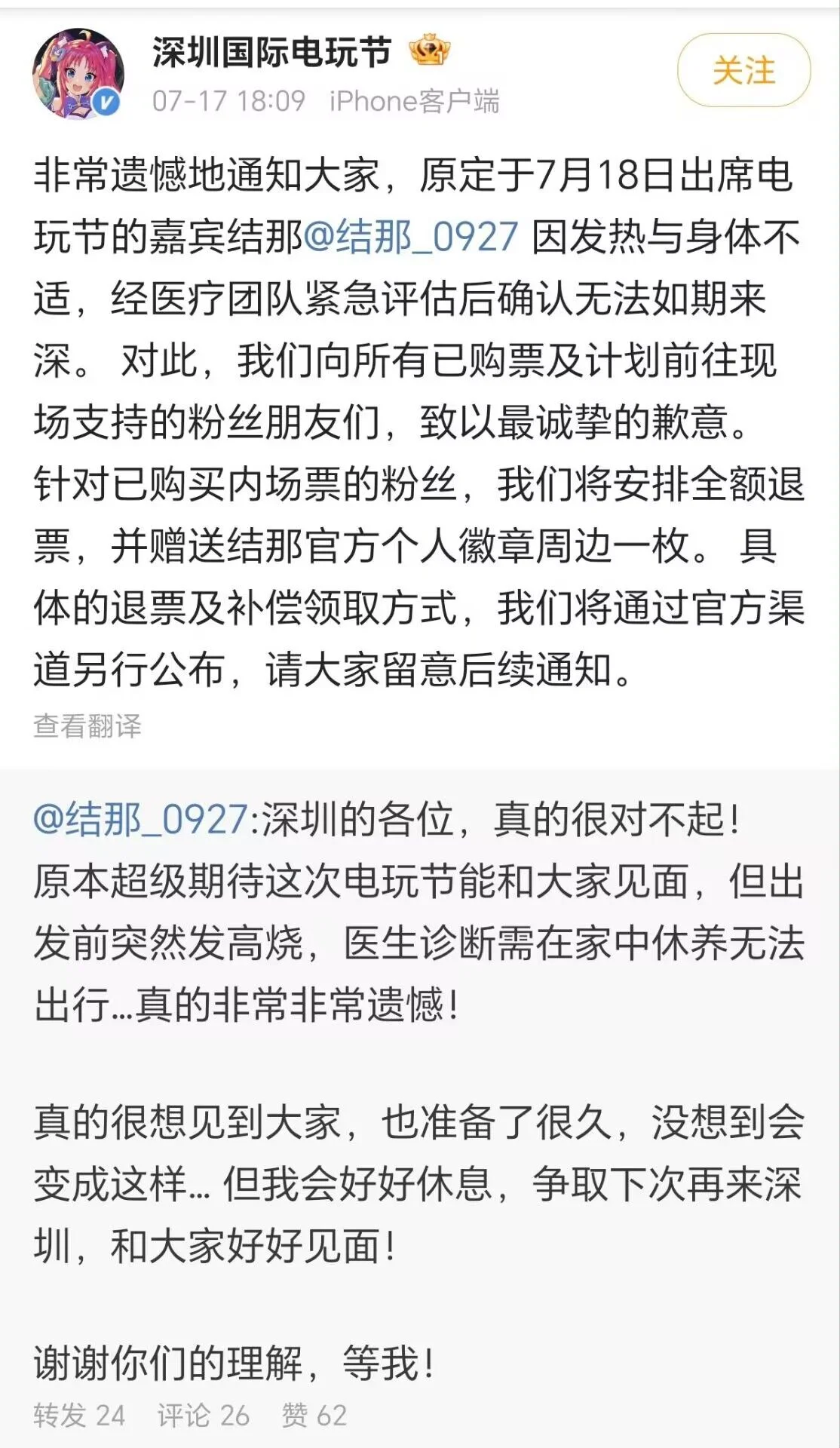Open the 深圳国际电玩节 account name
Screen dimensions: 840x1448
click(x=271, y=52)
